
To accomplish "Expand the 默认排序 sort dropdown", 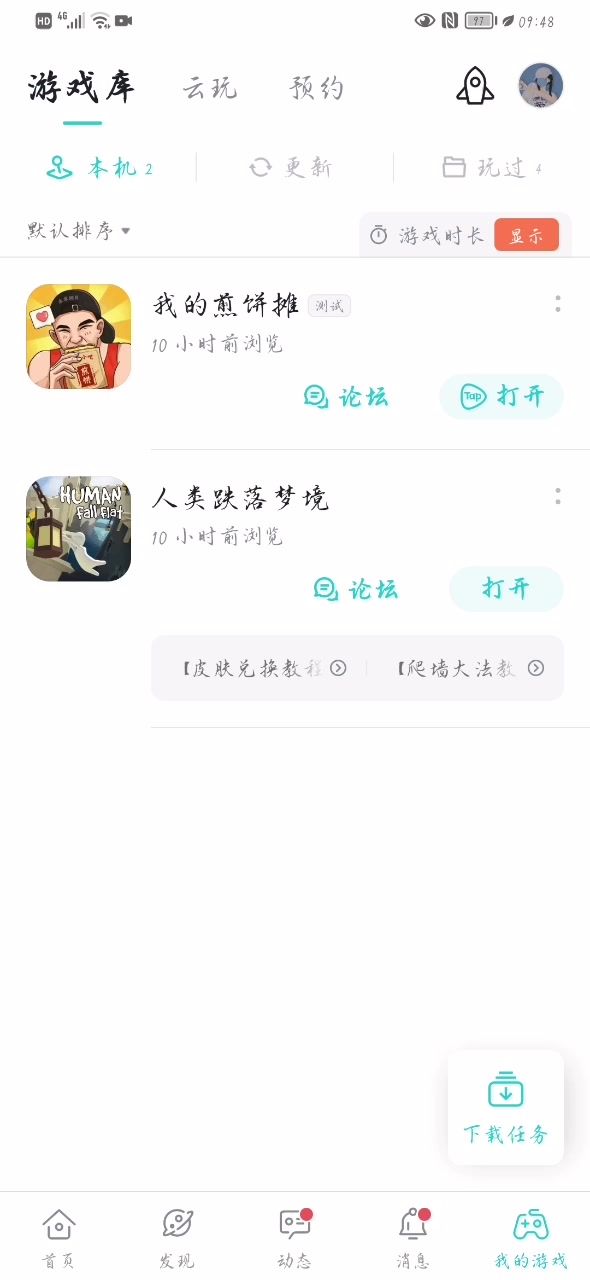I will (80, 231).
